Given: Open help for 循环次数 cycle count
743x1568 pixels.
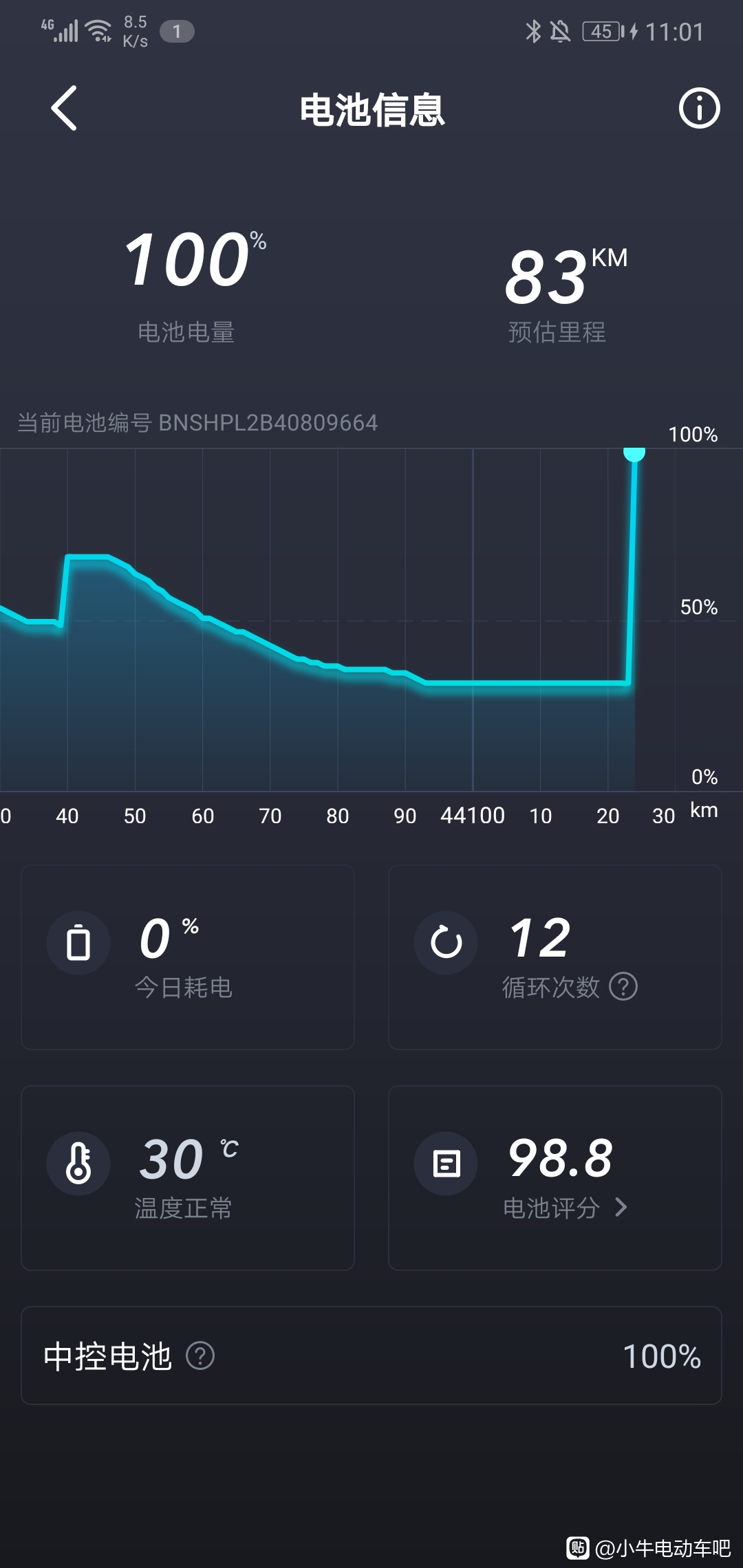Looking at the screenshot, I should [x=623, y=987].
